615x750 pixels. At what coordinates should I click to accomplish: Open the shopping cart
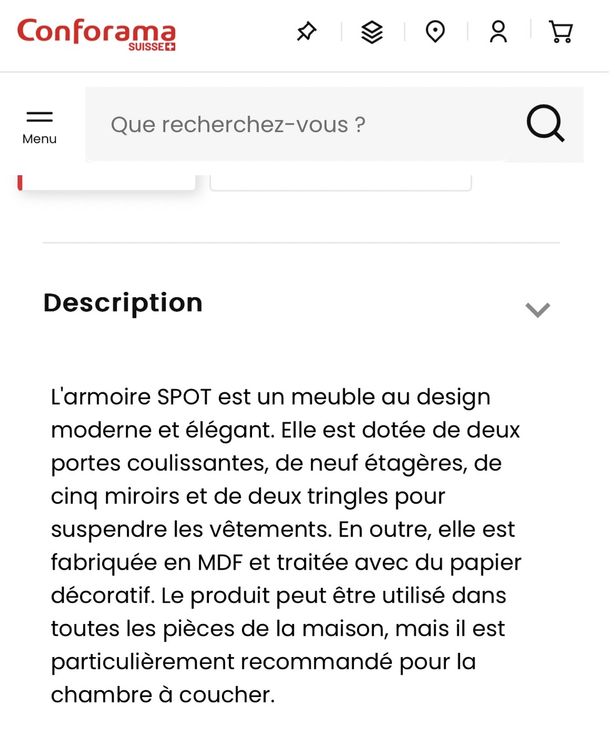tap(561, 32)
